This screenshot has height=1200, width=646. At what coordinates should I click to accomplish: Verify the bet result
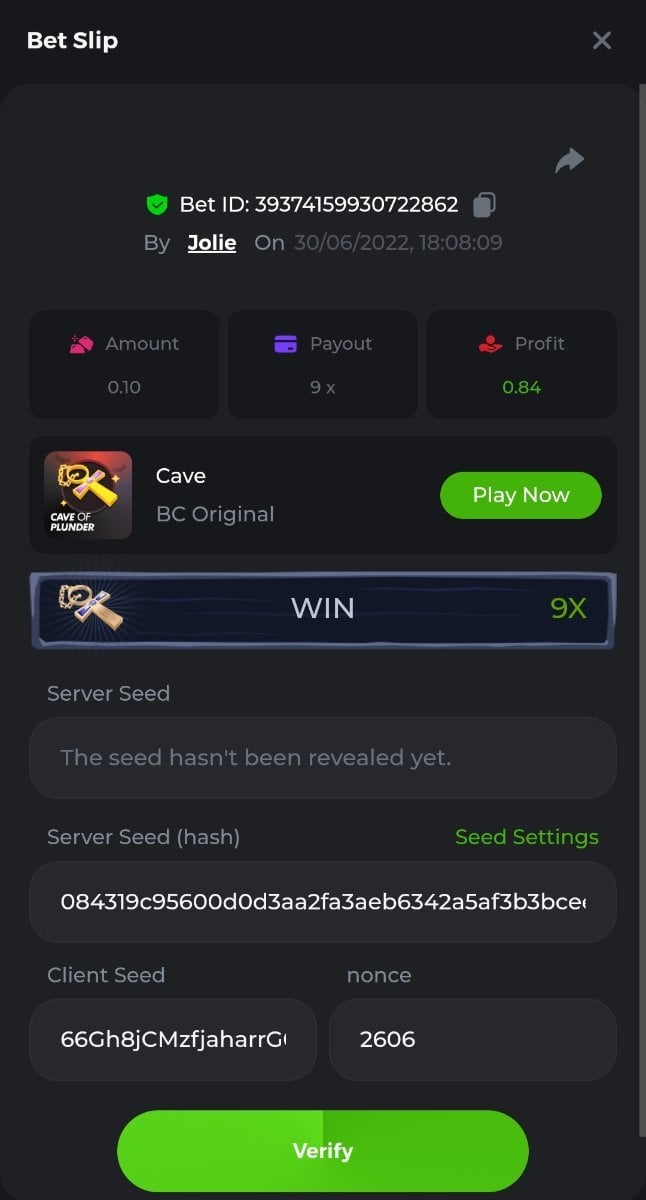tap(322, 1151)
